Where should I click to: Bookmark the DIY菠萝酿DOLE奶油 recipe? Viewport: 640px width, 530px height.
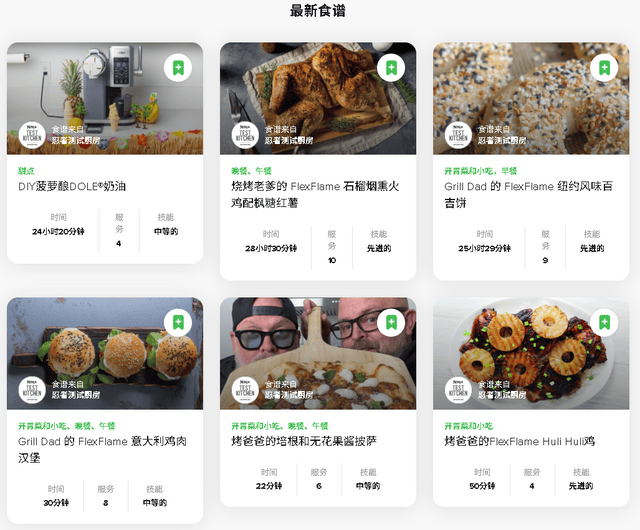[177, 68]
